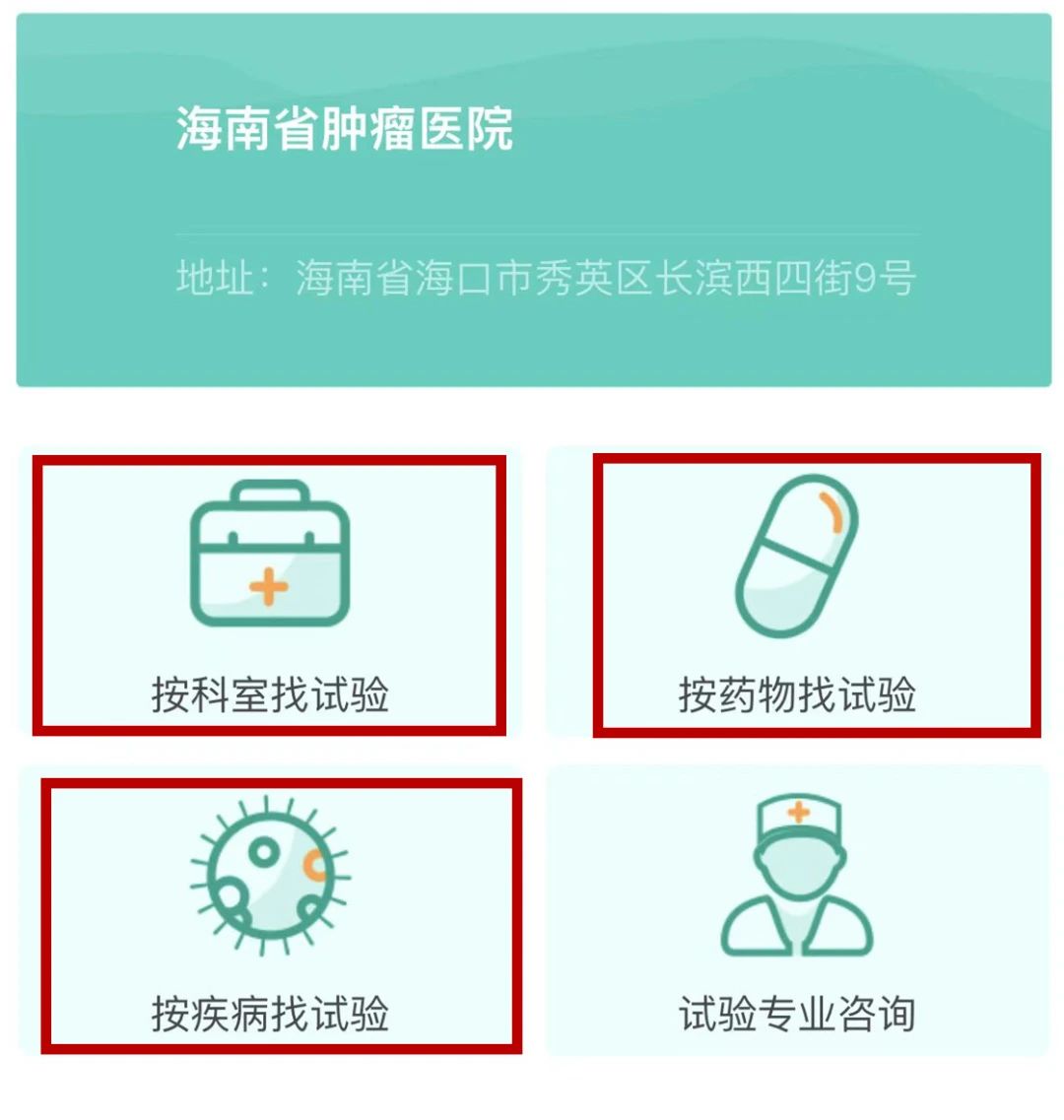
Task: Open 按科室找试验 tile
Action: 269,594
